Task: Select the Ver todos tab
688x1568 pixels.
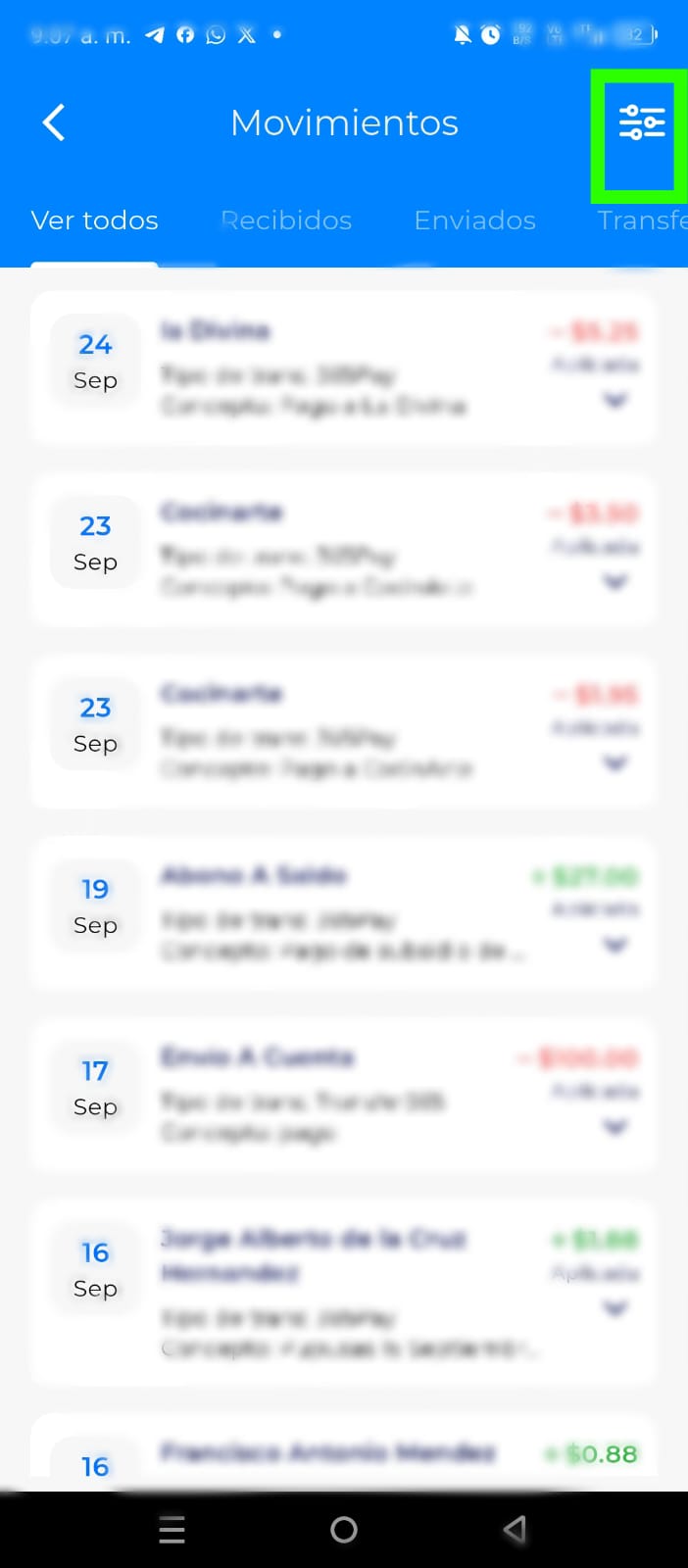Action: click(95, 220)
